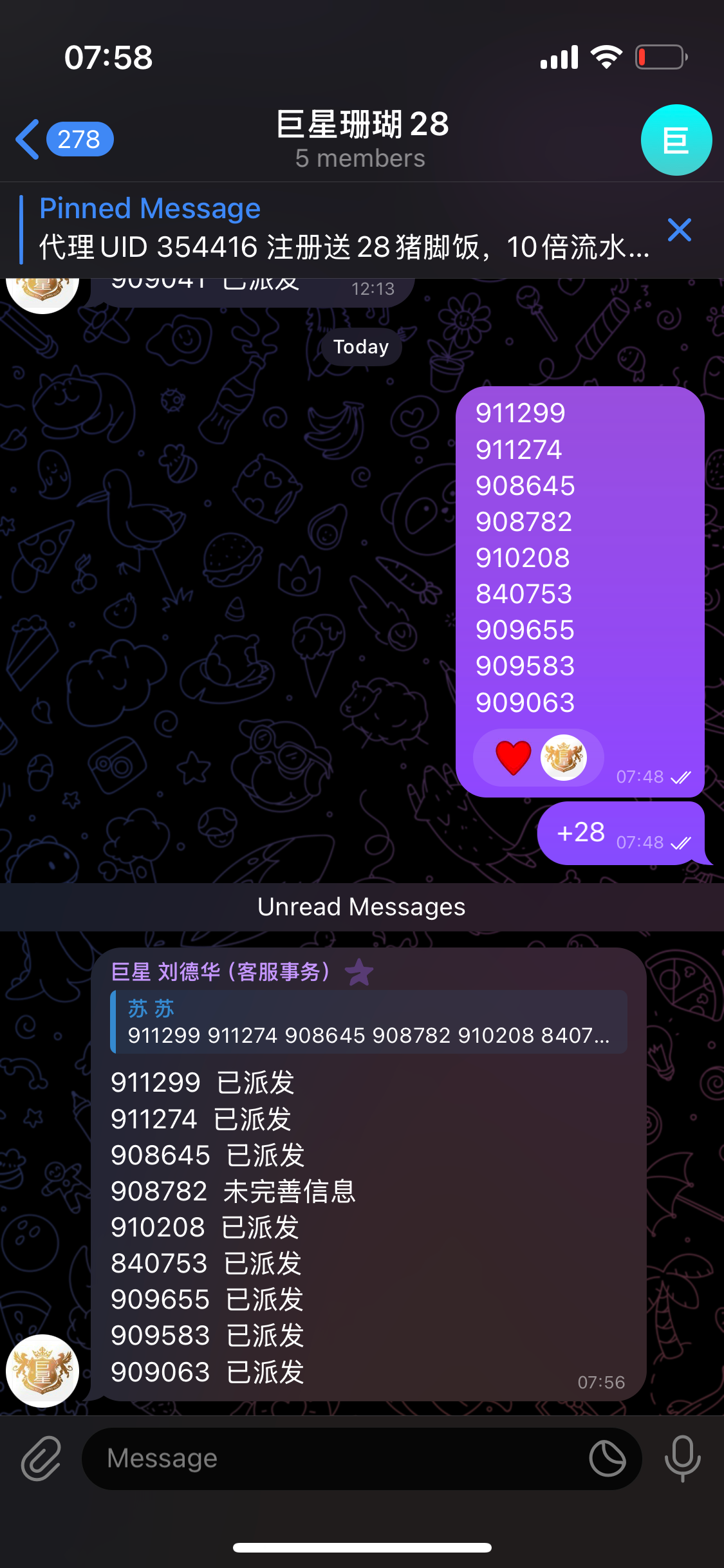Tap the microphone voice message button
Screen dimensions: 724x1568
click(x=682, y=1458)
